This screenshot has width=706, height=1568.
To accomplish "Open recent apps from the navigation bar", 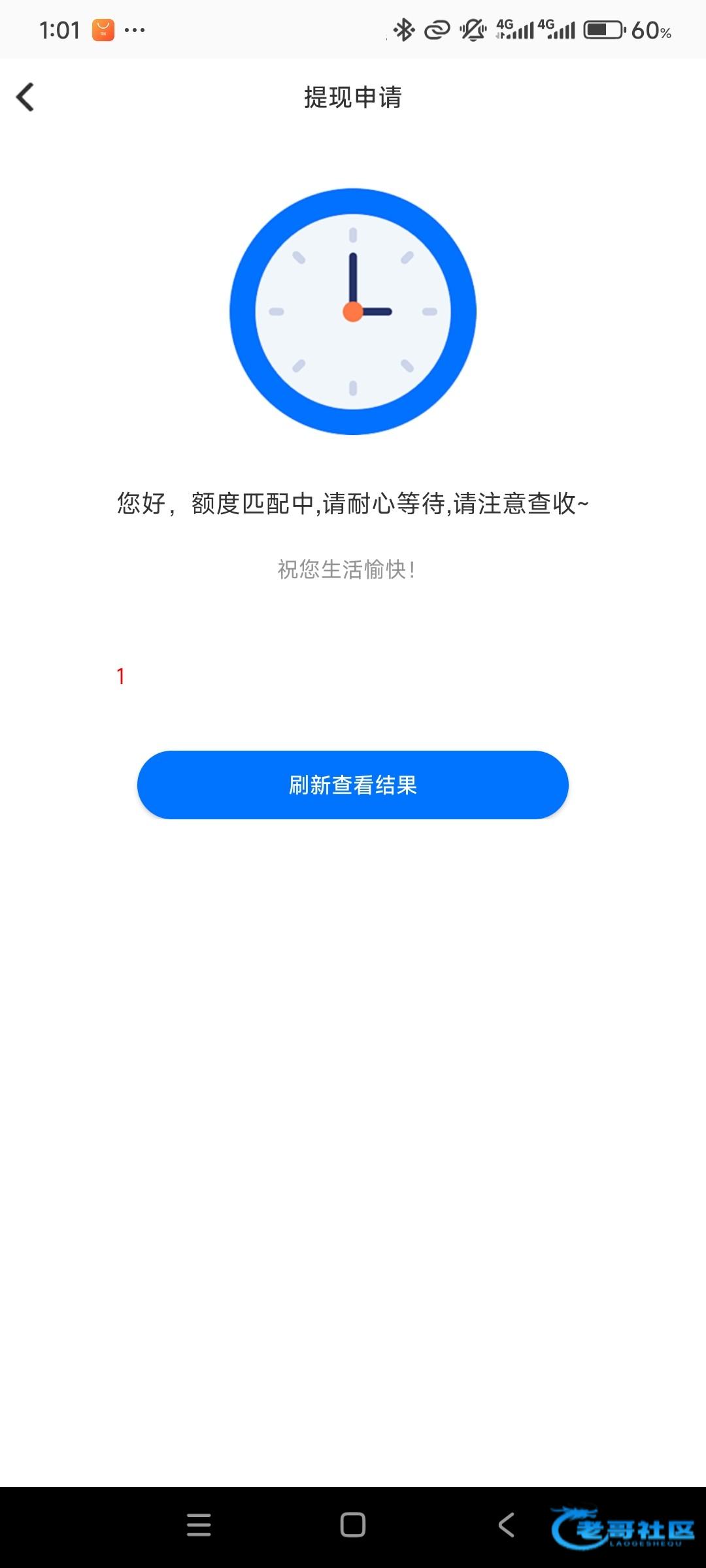I will (x=199, y=1525).
